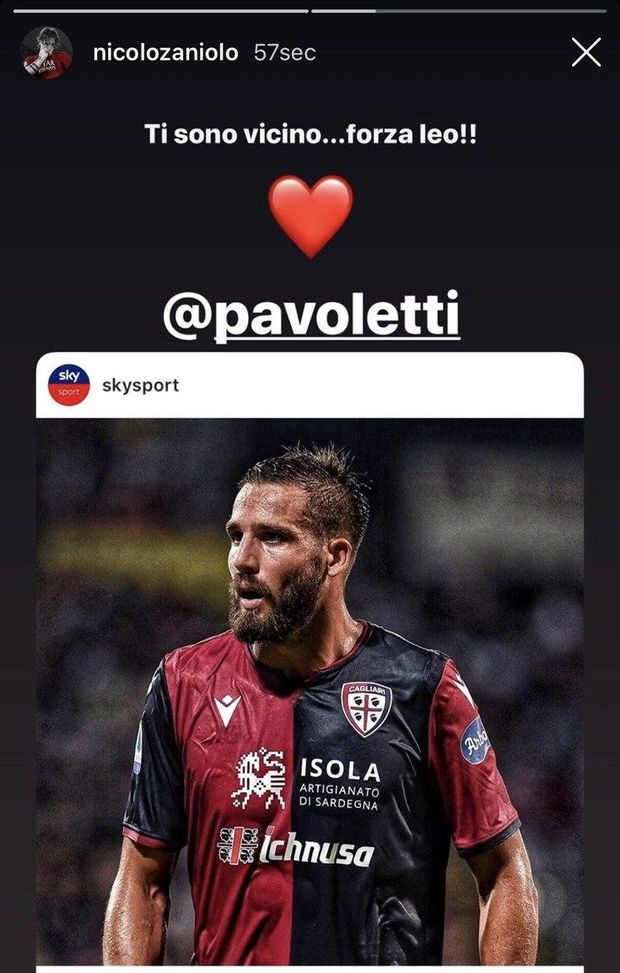Open the nicolozaniolo username

pyautogui.click(x=165, y=53)
